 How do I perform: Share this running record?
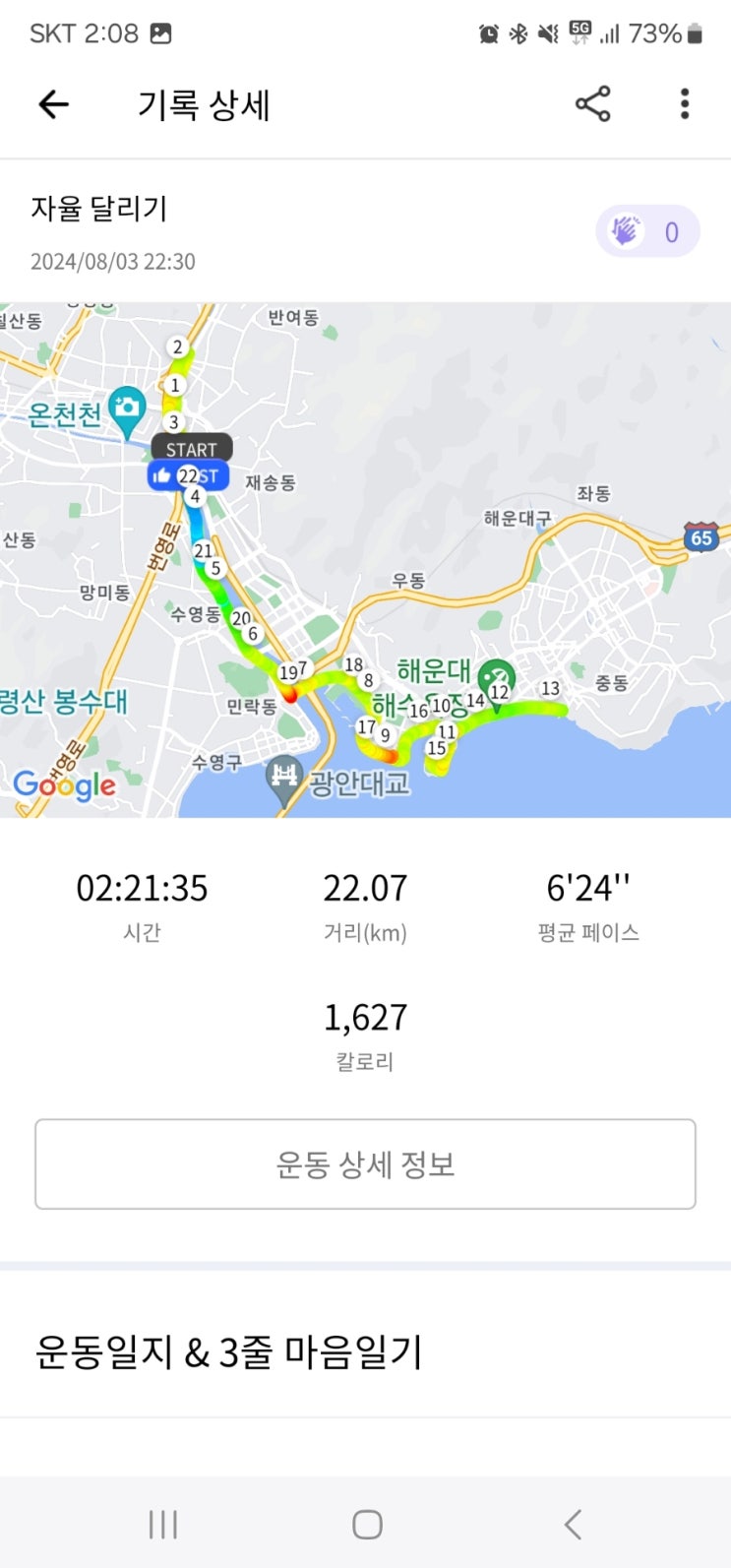click(592, 104)
